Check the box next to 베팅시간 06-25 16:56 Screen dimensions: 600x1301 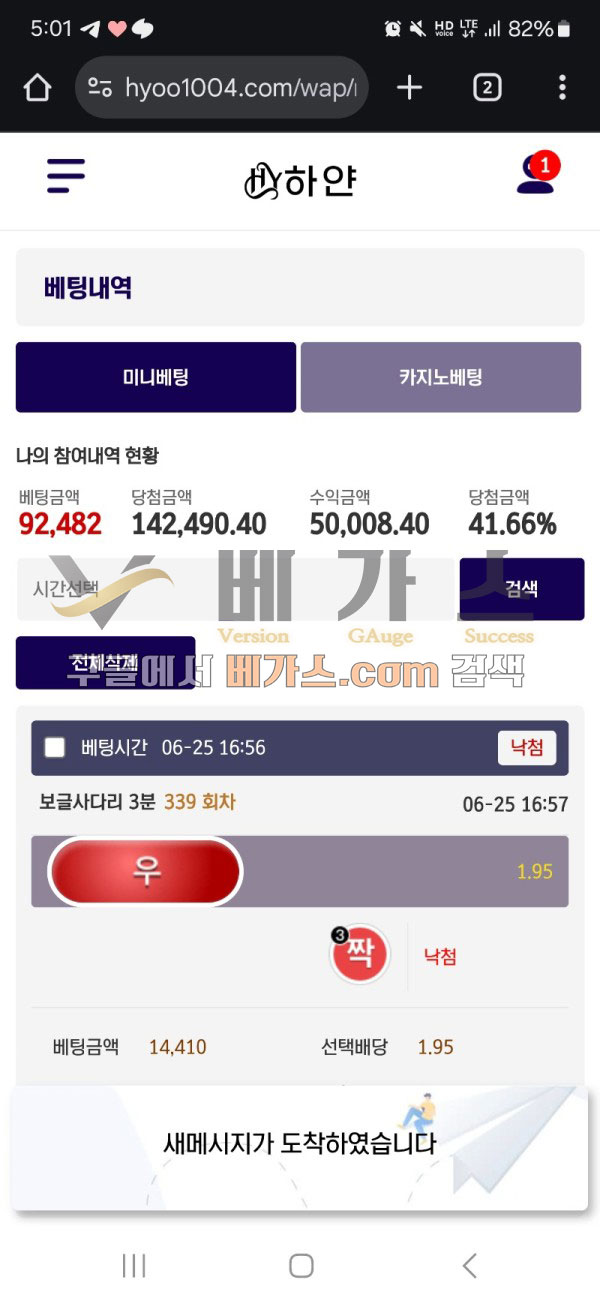point(55,748)
